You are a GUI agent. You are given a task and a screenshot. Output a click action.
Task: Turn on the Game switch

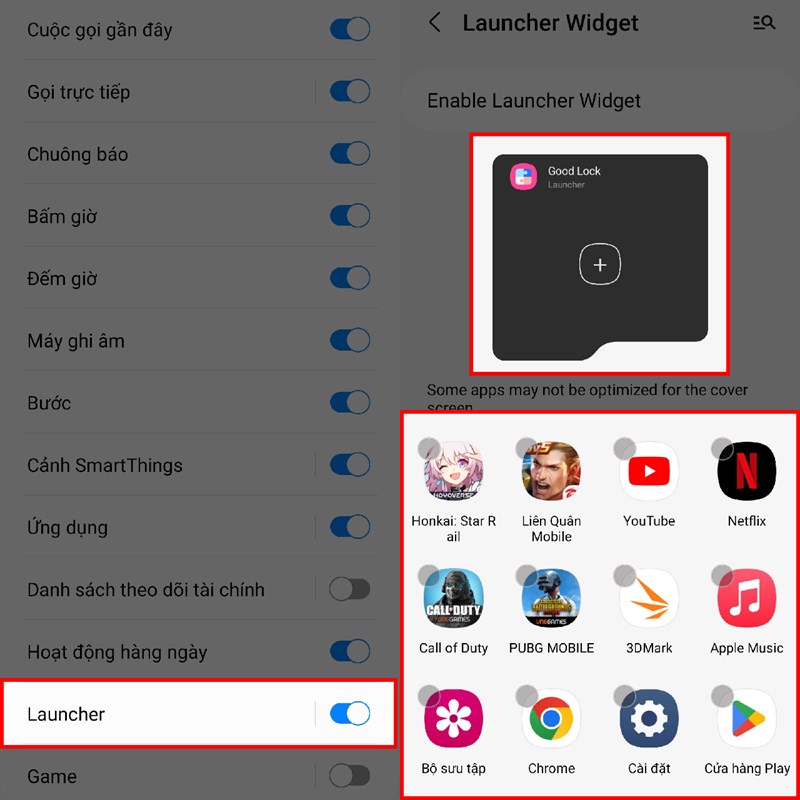[x=350, y=776]
